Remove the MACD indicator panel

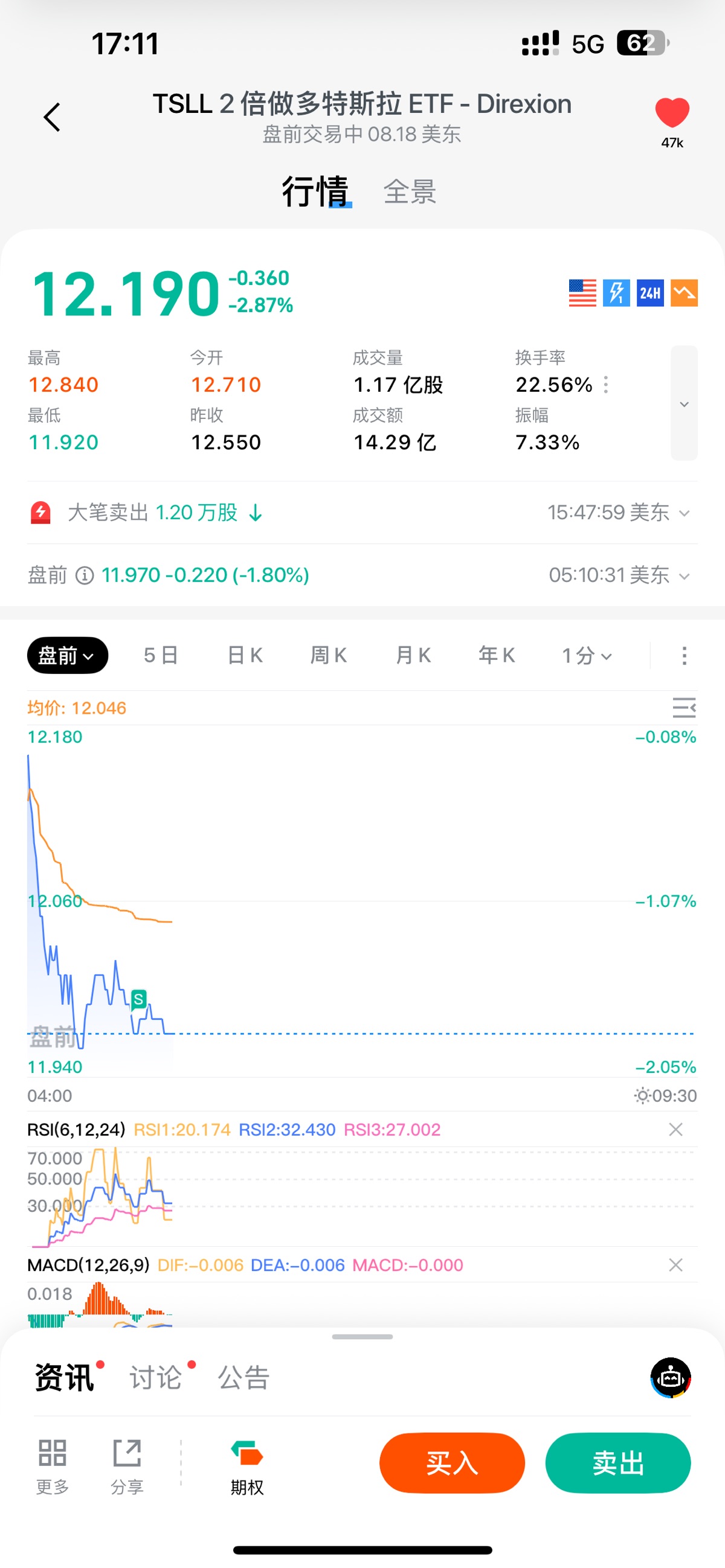[675, 1266]
